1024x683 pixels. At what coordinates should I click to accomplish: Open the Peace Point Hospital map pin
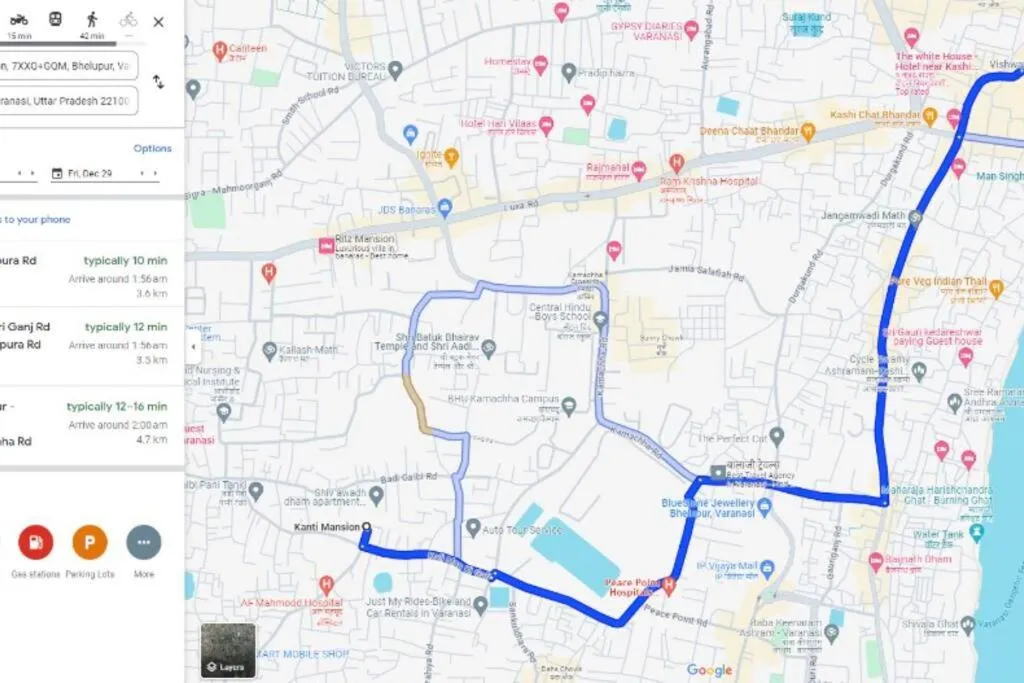click(670, 583)
